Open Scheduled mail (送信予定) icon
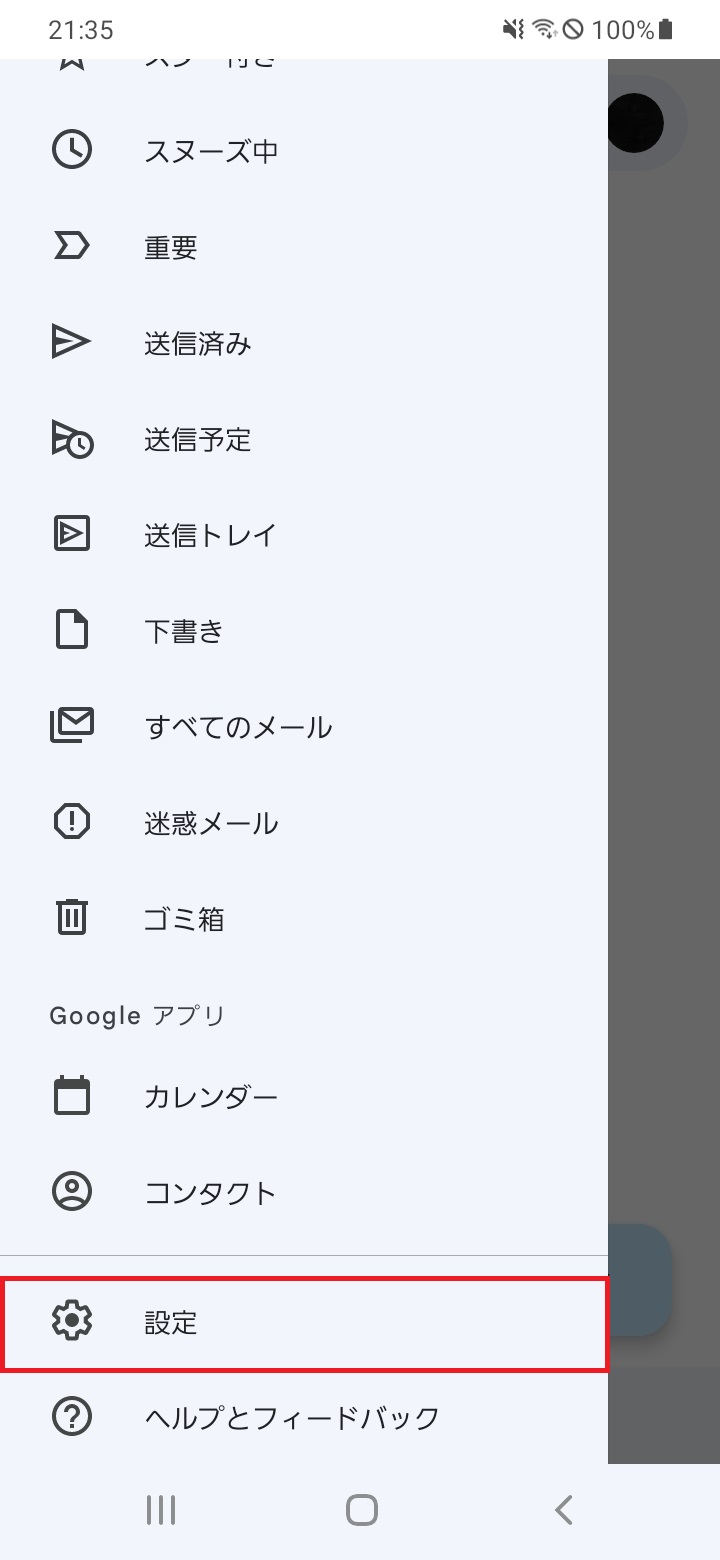The height and width of the screenshot is (1560, 720). [x=71, y=438]
